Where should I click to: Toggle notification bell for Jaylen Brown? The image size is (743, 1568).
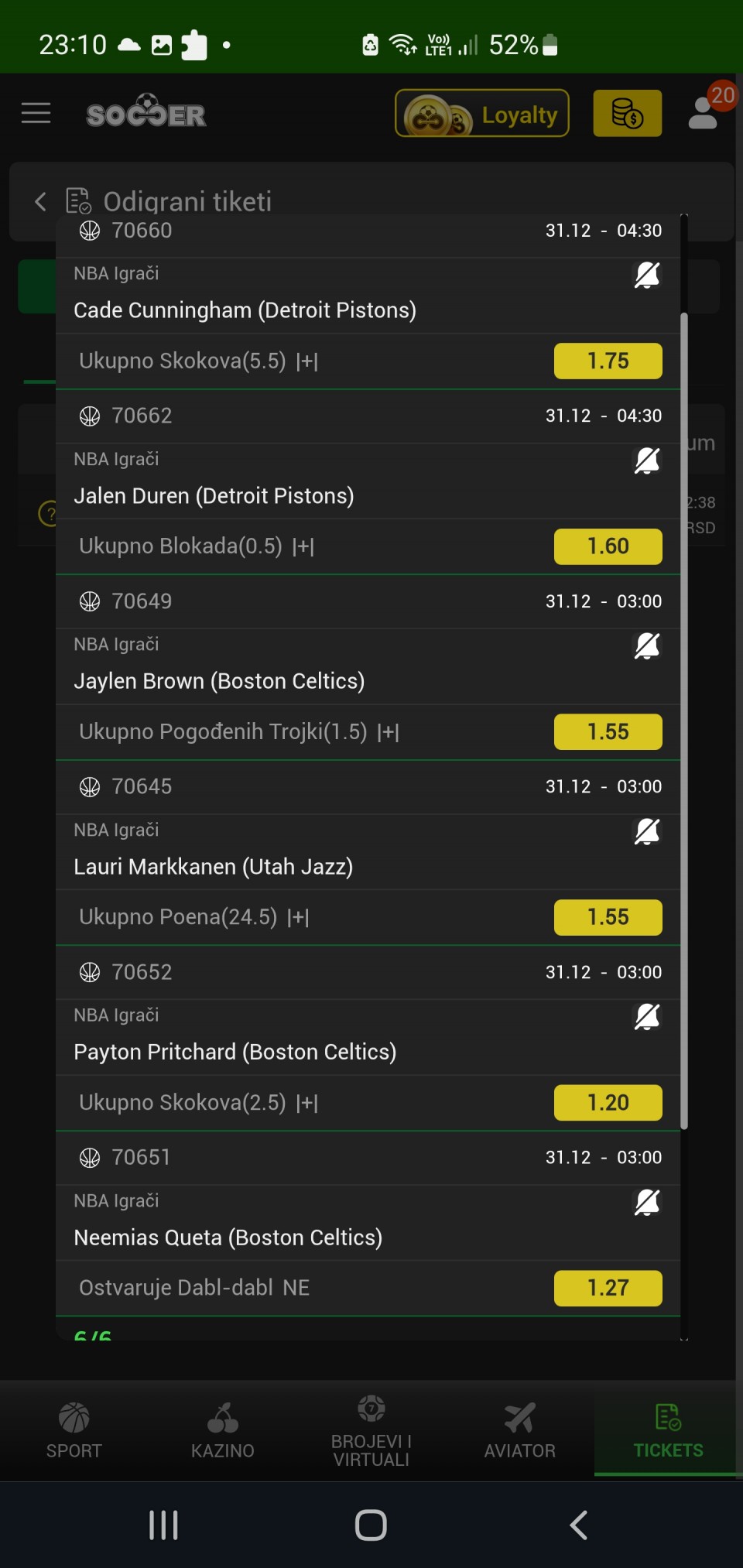(646, 645)
